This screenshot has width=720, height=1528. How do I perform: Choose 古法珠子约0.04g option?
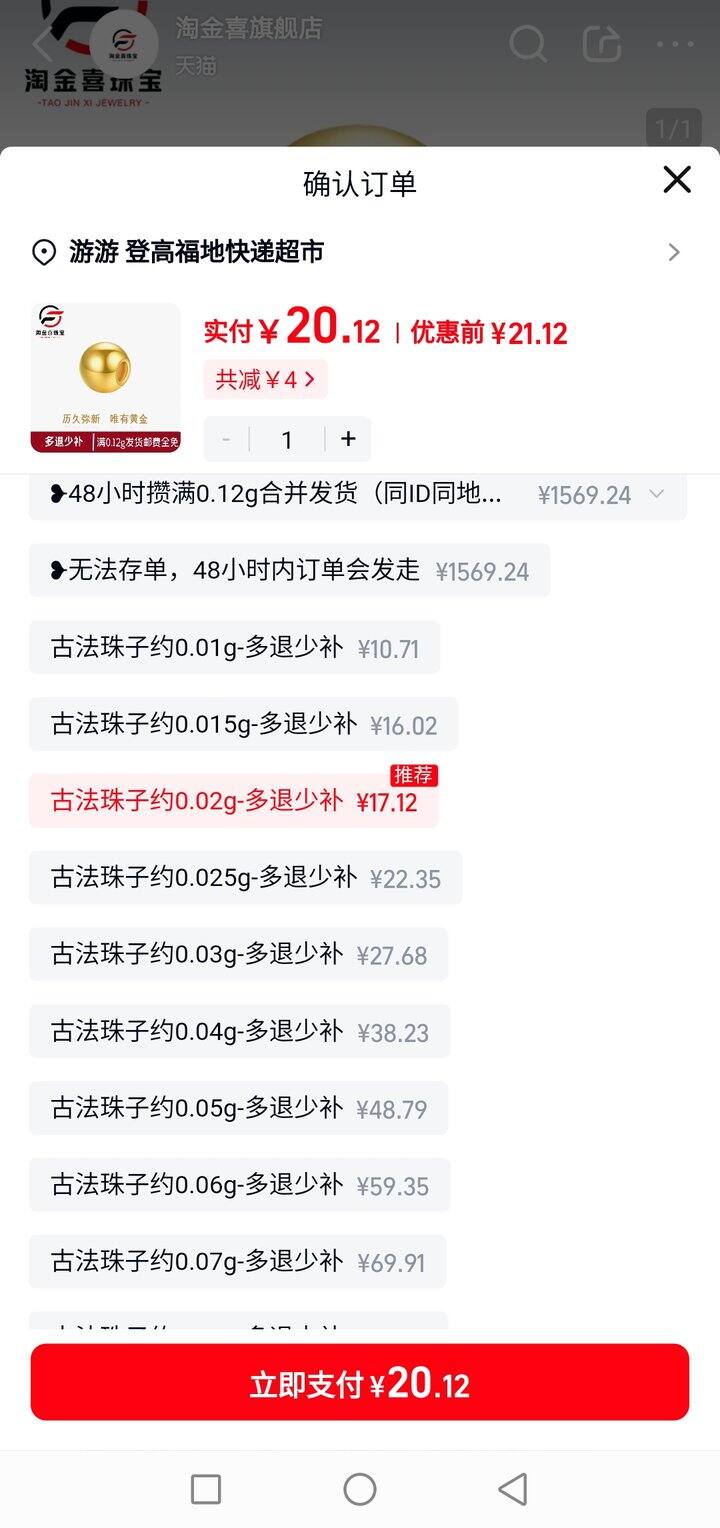[239, 1032]
